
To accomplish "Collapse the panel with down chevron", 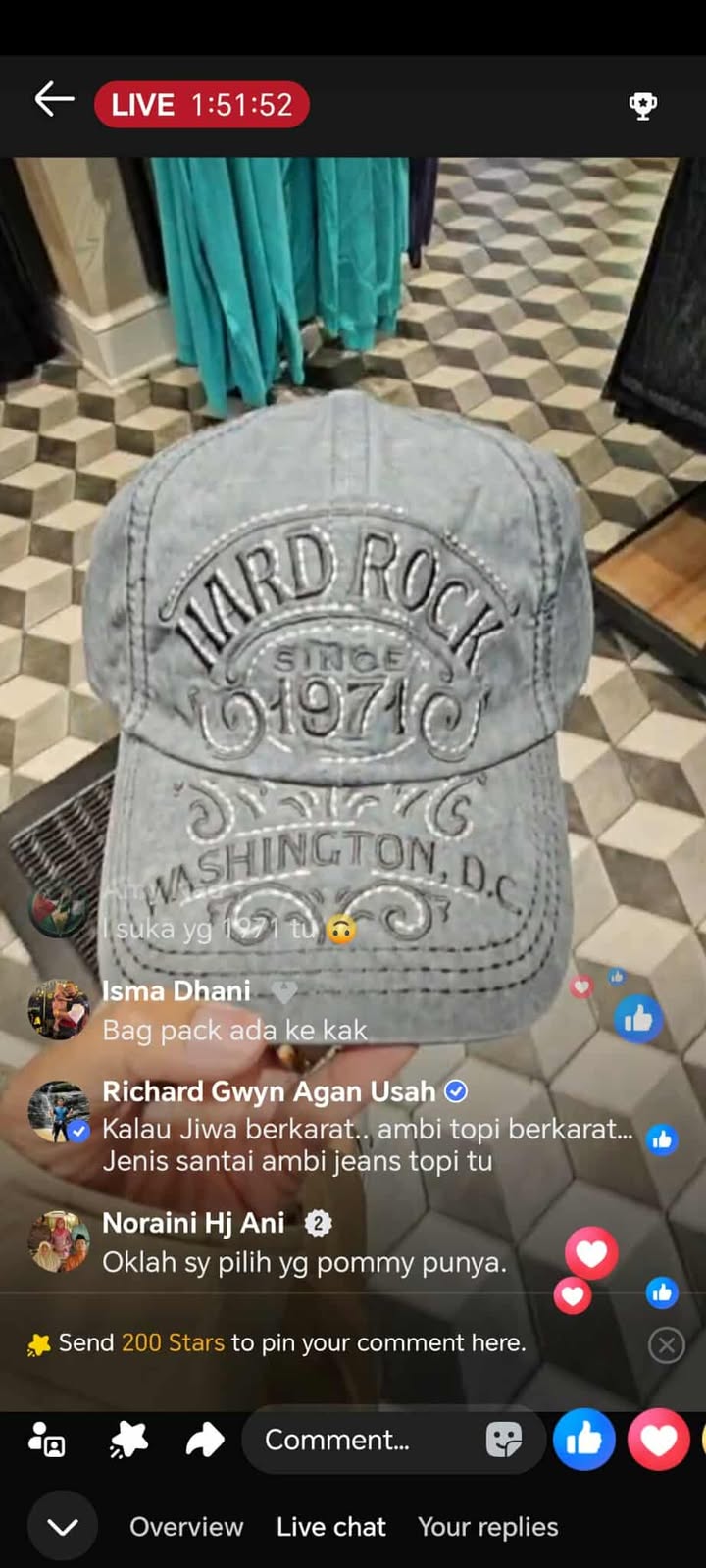I will (x=63, y=1526).
